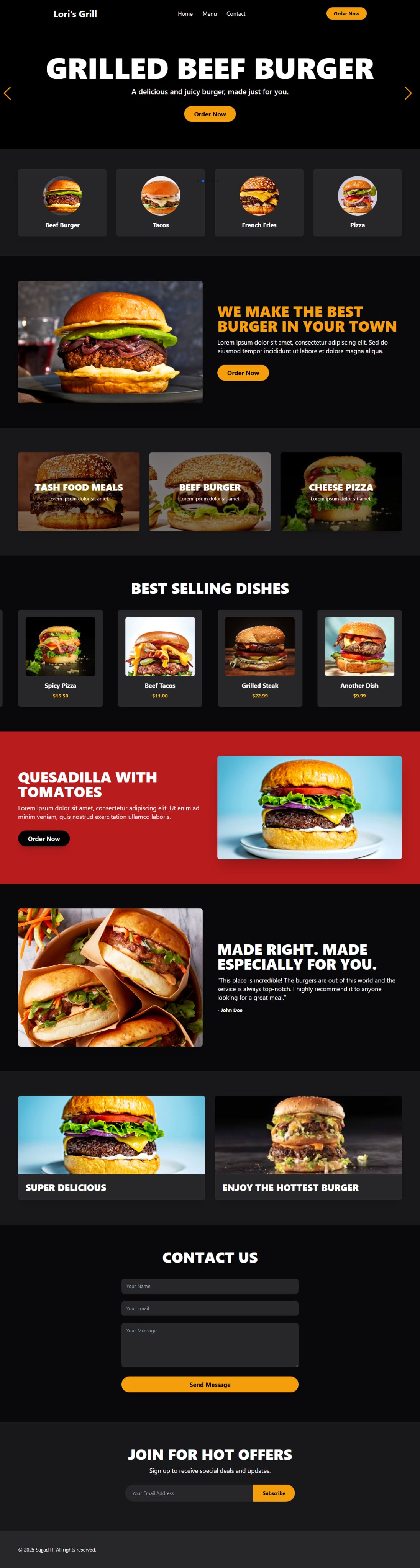Tap Order Now under Grilled Beef Burger
The width and height of the screenshot is (420, 1568).
coord(210,114)
